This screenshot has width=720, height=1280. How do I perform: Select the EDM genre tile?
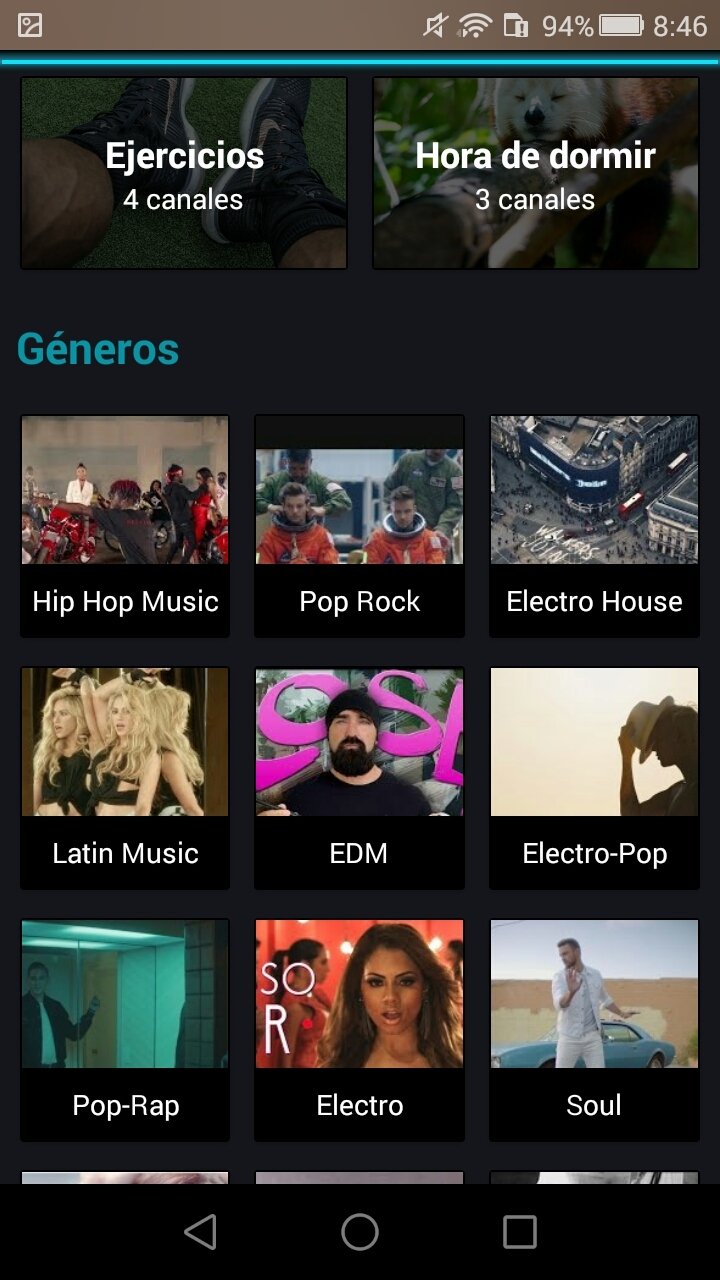click(359, 778)
